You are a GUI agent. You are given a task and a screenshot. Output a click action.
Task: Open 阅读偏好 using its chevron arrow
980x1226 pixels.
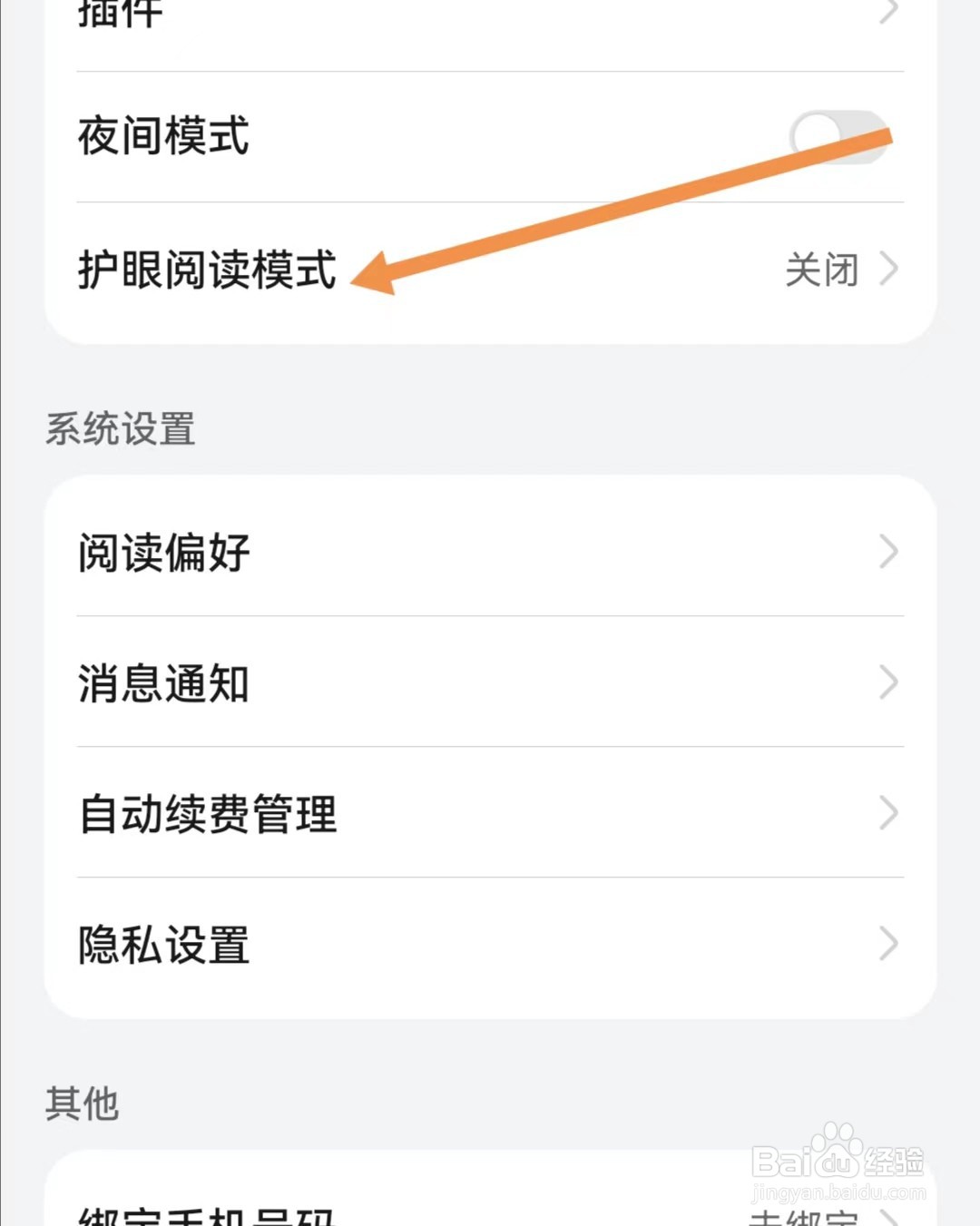pyautogui.click(x=889, y=552)
